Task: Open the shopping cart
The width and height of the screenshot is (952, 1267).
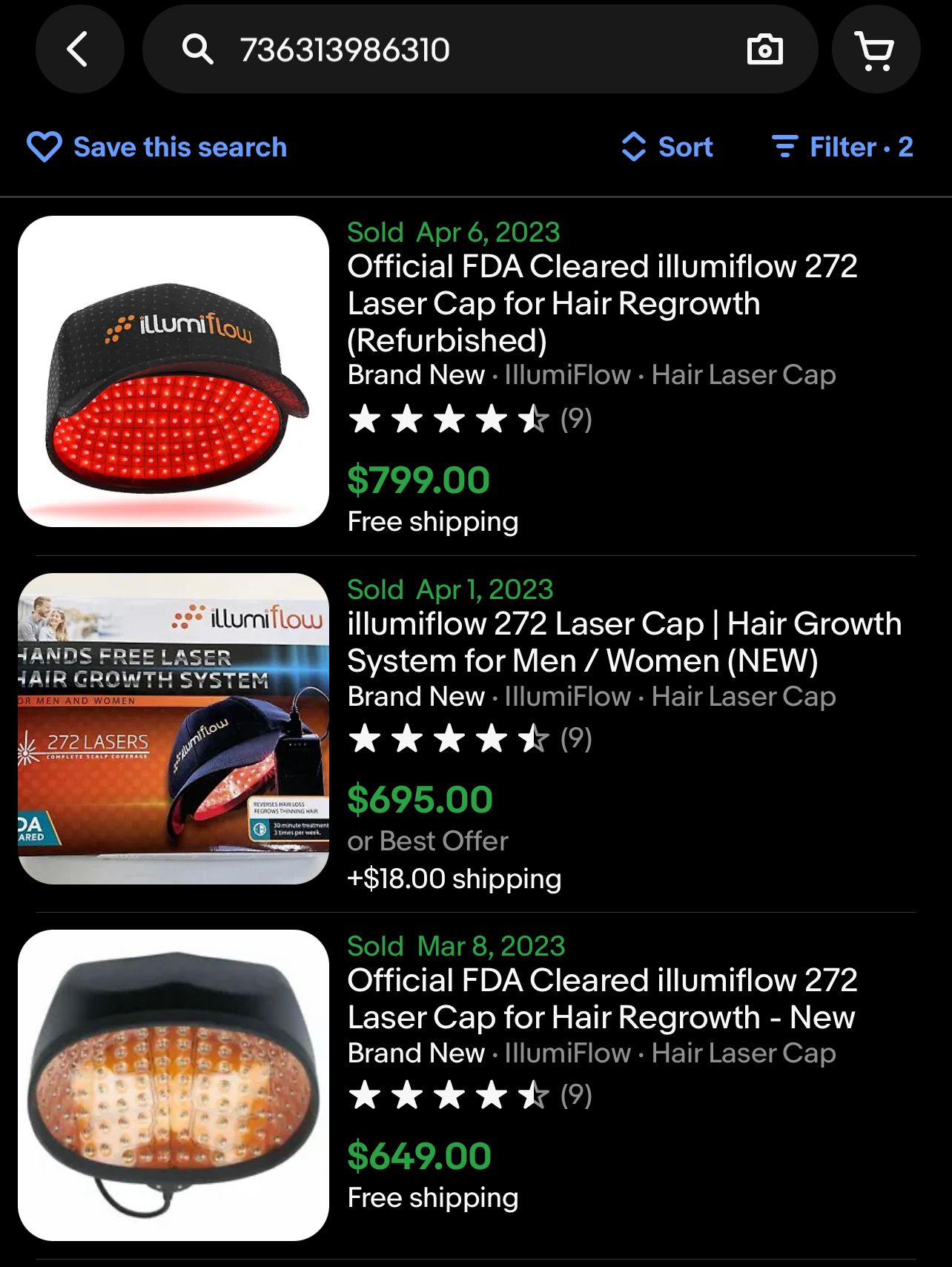Action: 876,50
